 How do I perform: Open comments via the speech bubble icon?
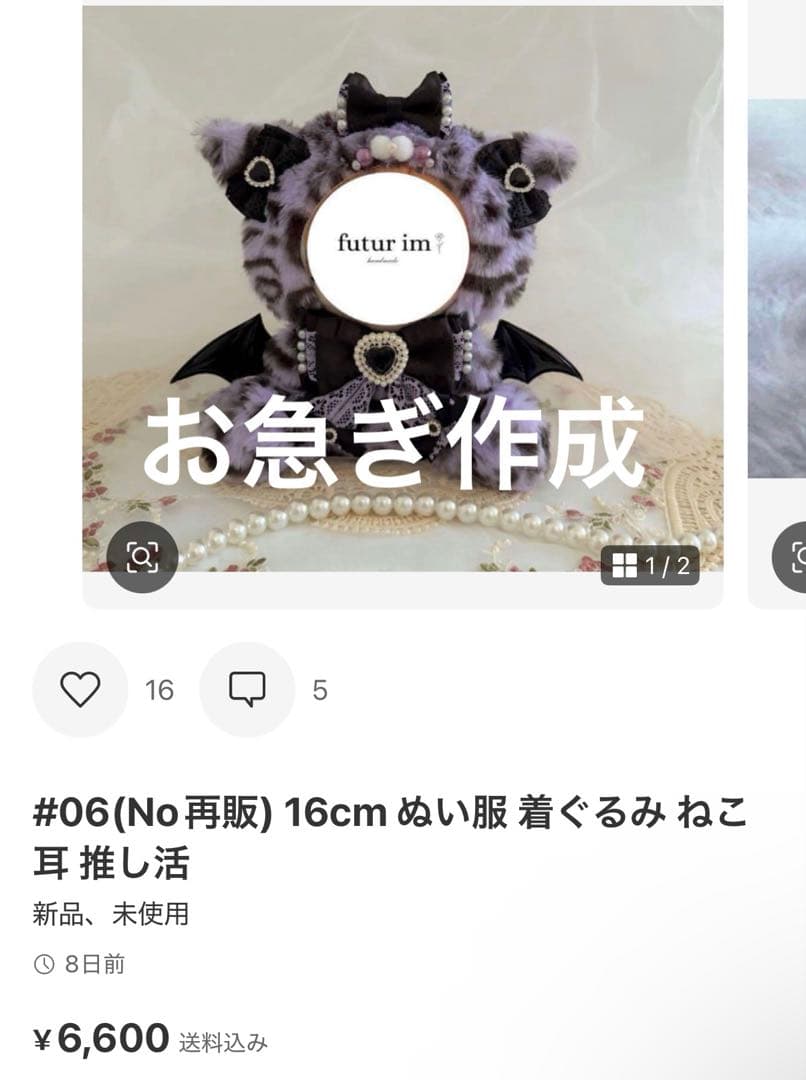point(246,688)
